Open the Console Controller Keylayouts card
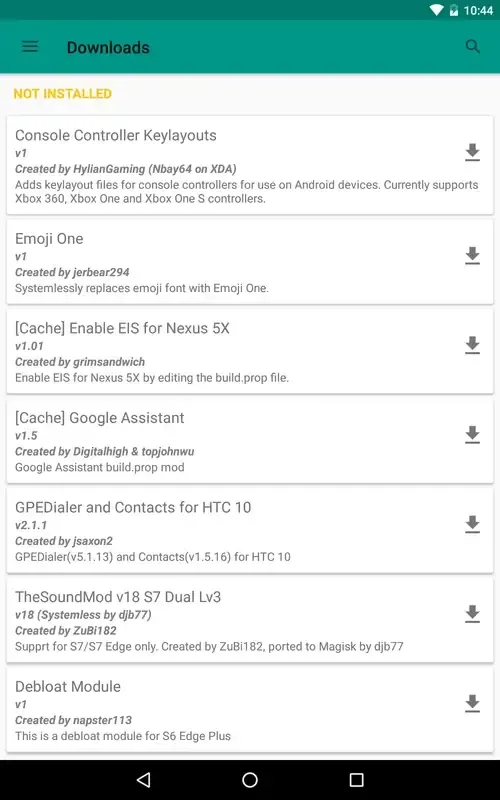 (249, 165)
